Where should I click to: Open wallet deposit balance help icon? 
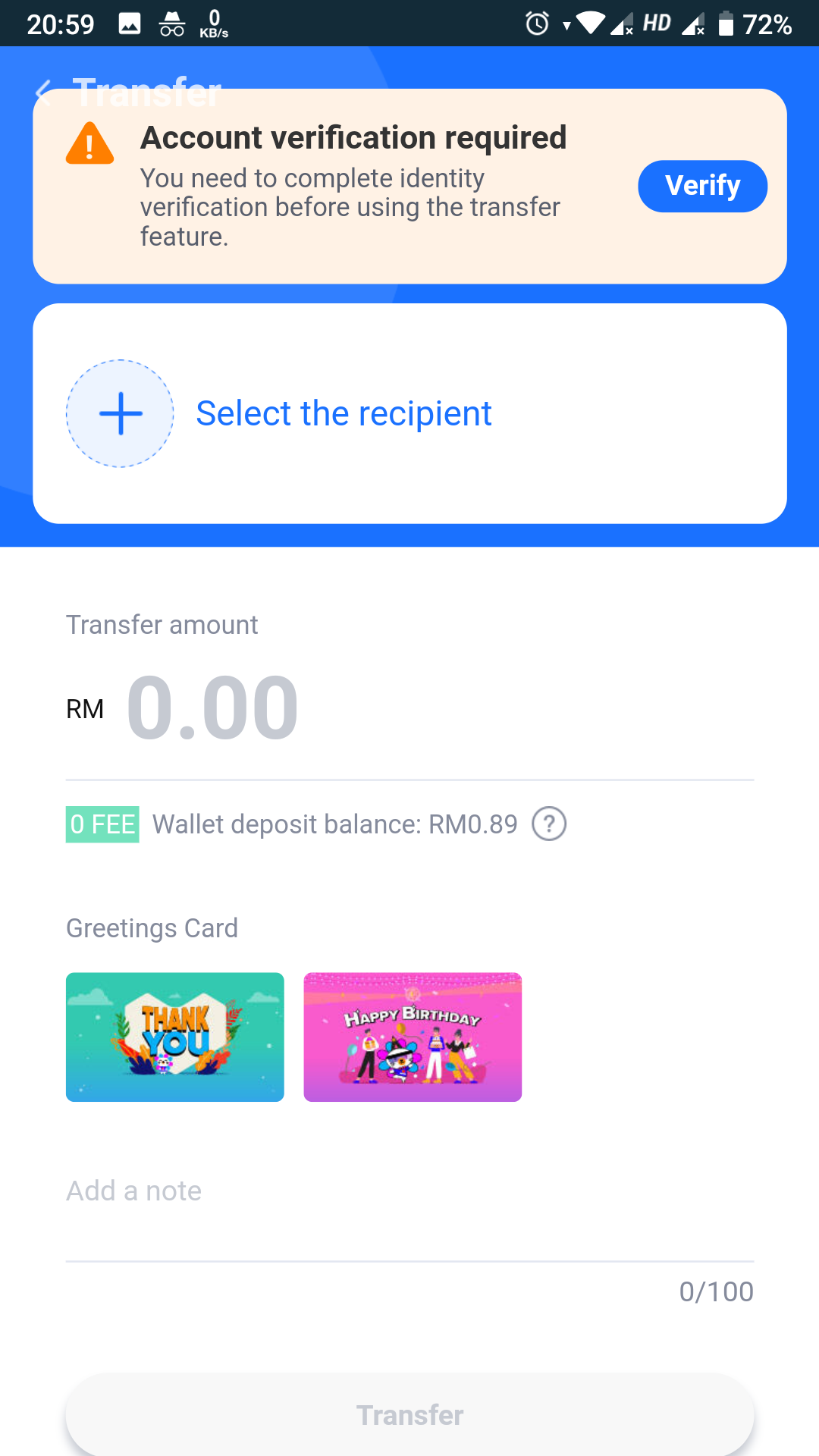[x=549, y=824]
